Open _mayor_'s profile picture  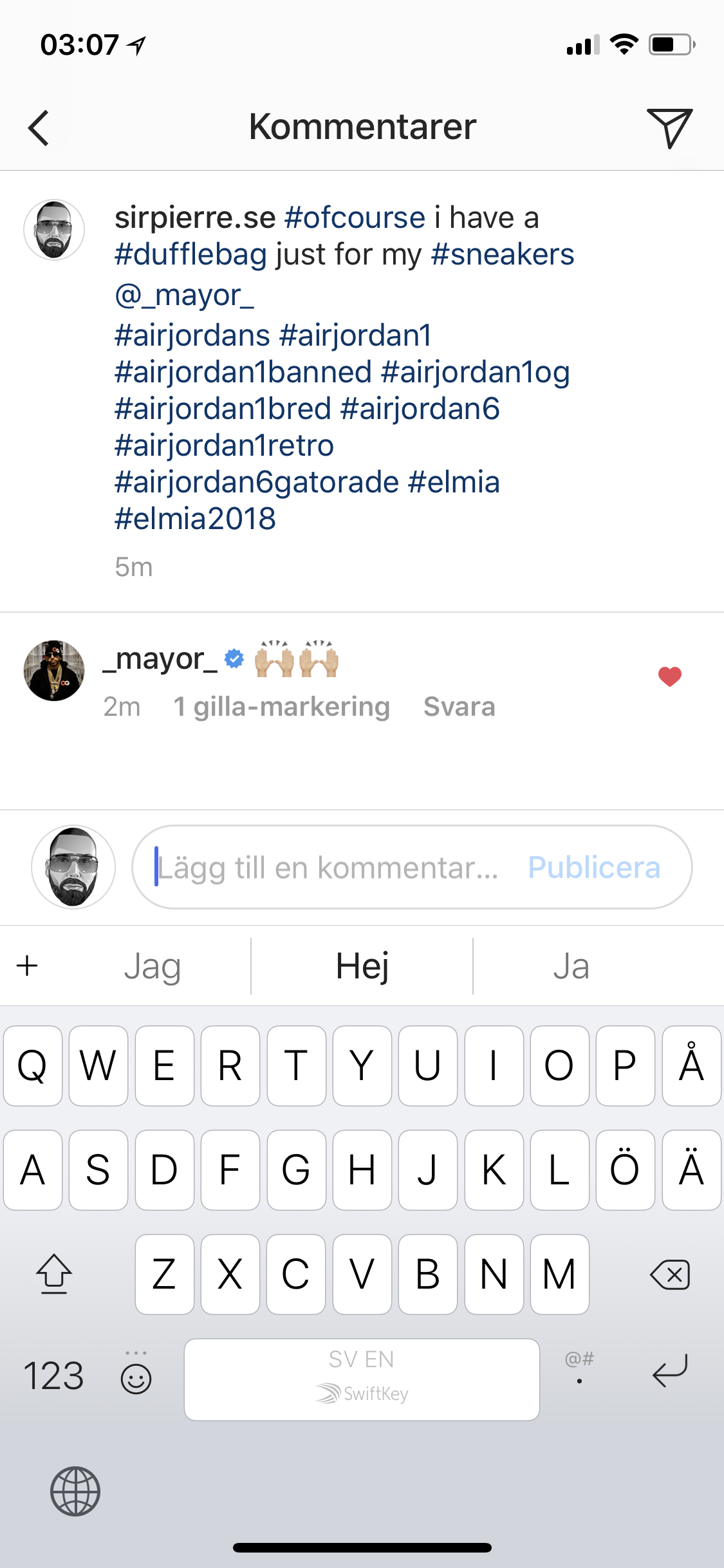[54, 670]
